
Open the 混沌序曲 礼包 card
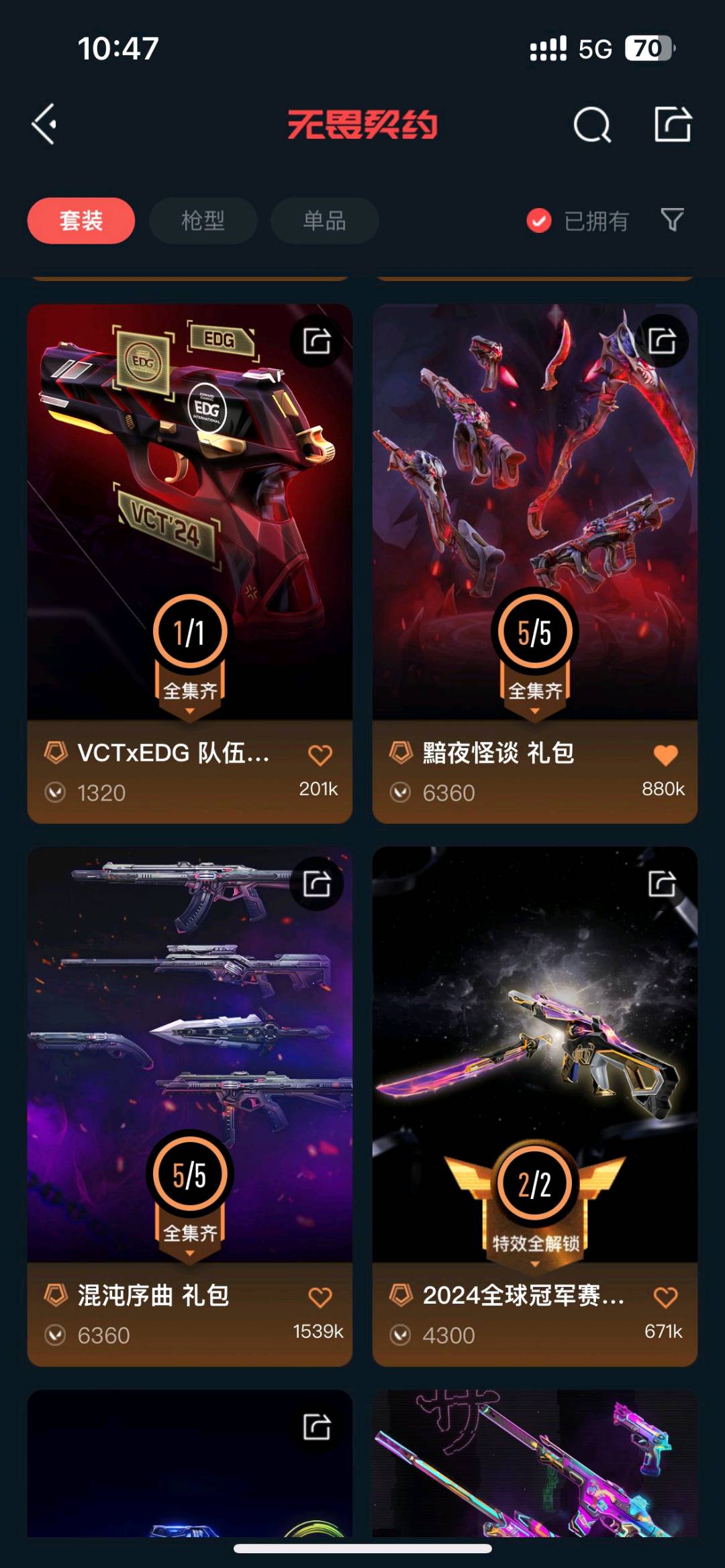pyautogui.click(x=190, y=1106)
